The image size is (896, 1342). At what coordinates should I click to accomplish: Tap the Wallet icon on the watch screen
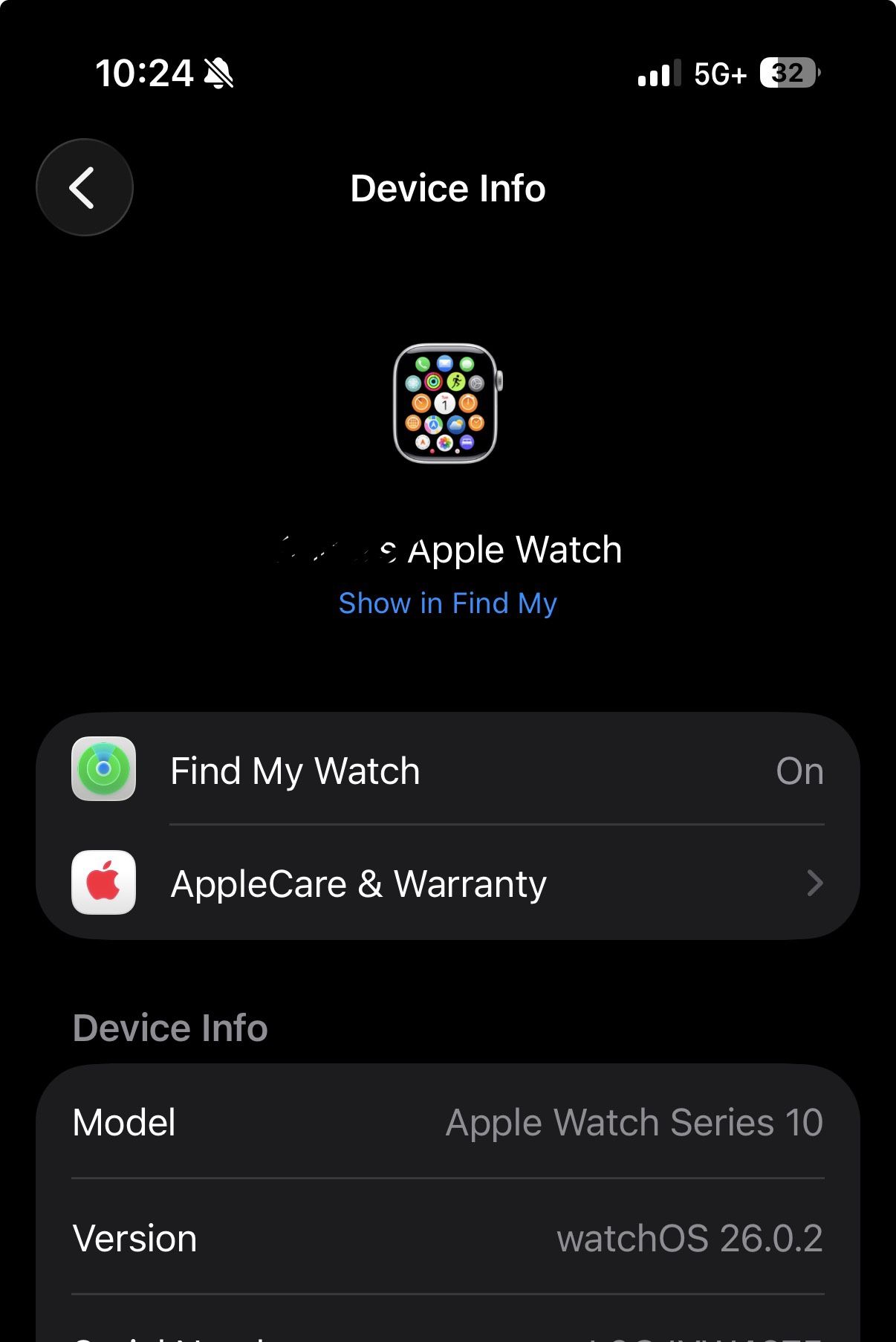pyautogui.click(x=467, y=442)
